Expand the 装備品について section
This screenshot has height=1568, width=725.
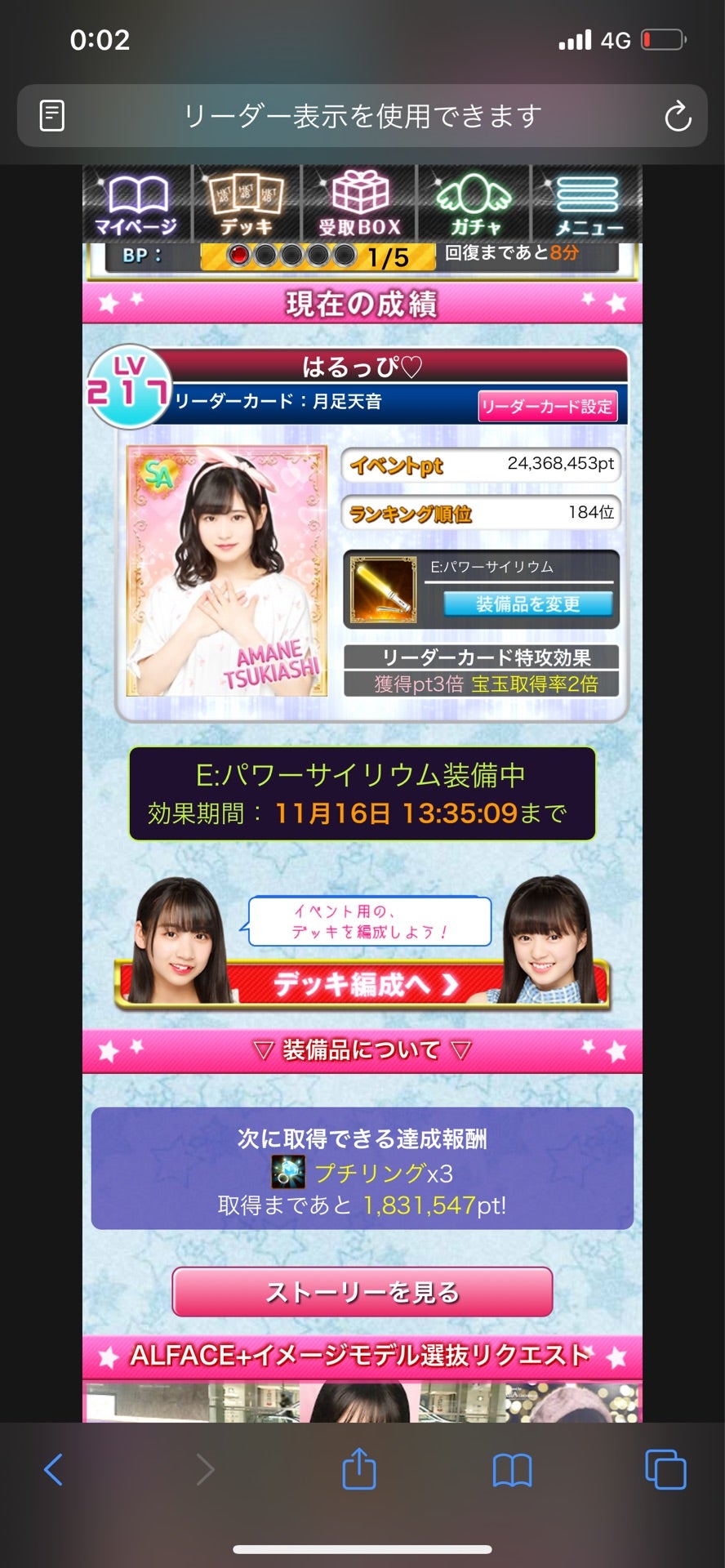[x=362, y=1050]
